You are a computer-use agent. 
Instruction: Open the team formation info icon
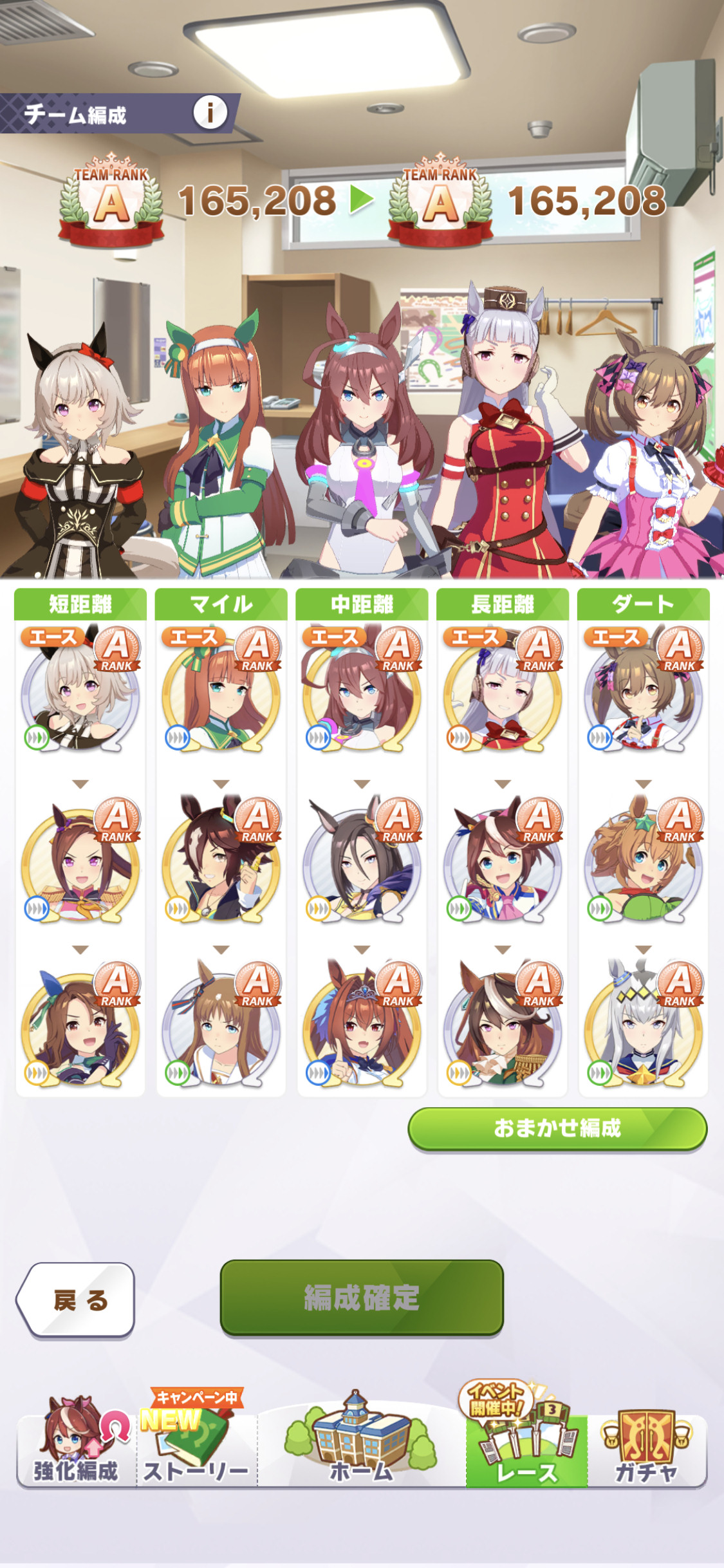click(210, 113)
